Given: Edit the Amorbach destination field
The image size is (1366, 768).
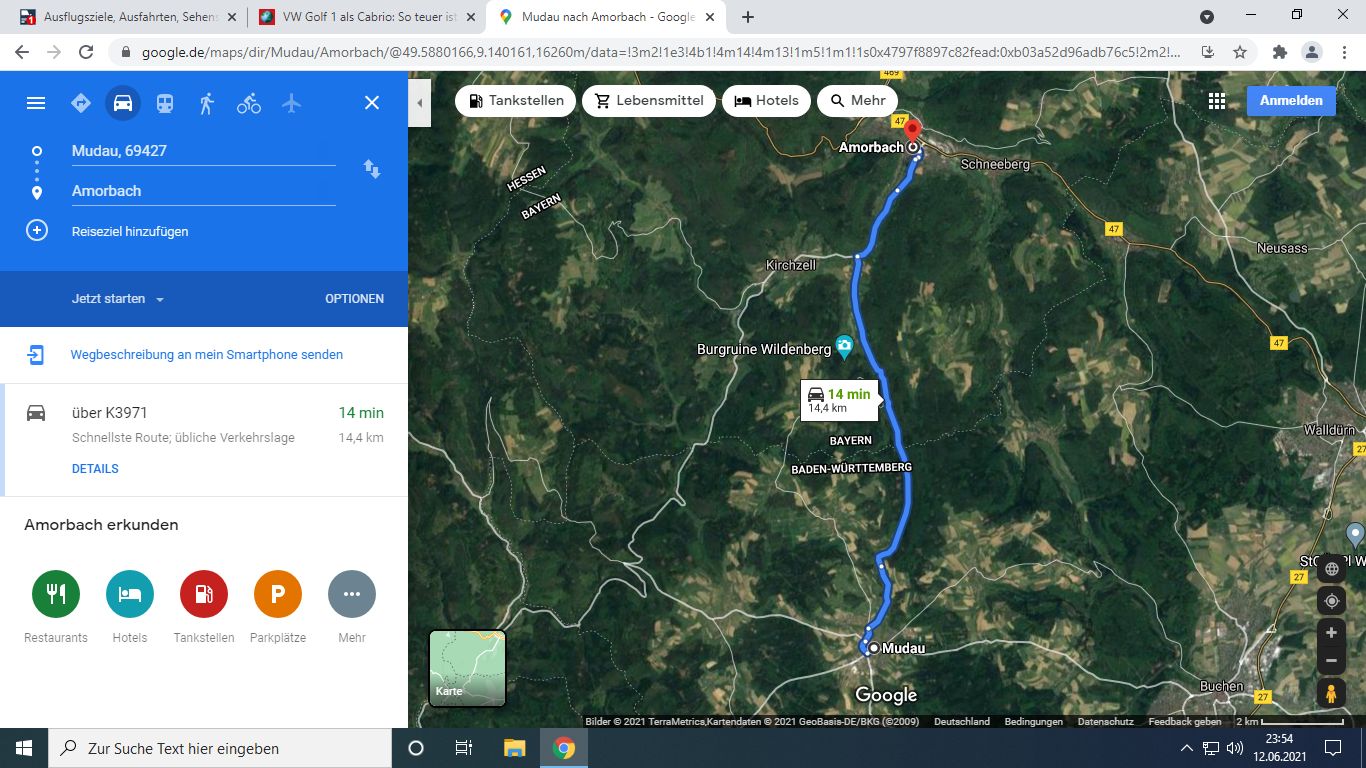Looking at the screenshot, I should [x=203, y=191].
